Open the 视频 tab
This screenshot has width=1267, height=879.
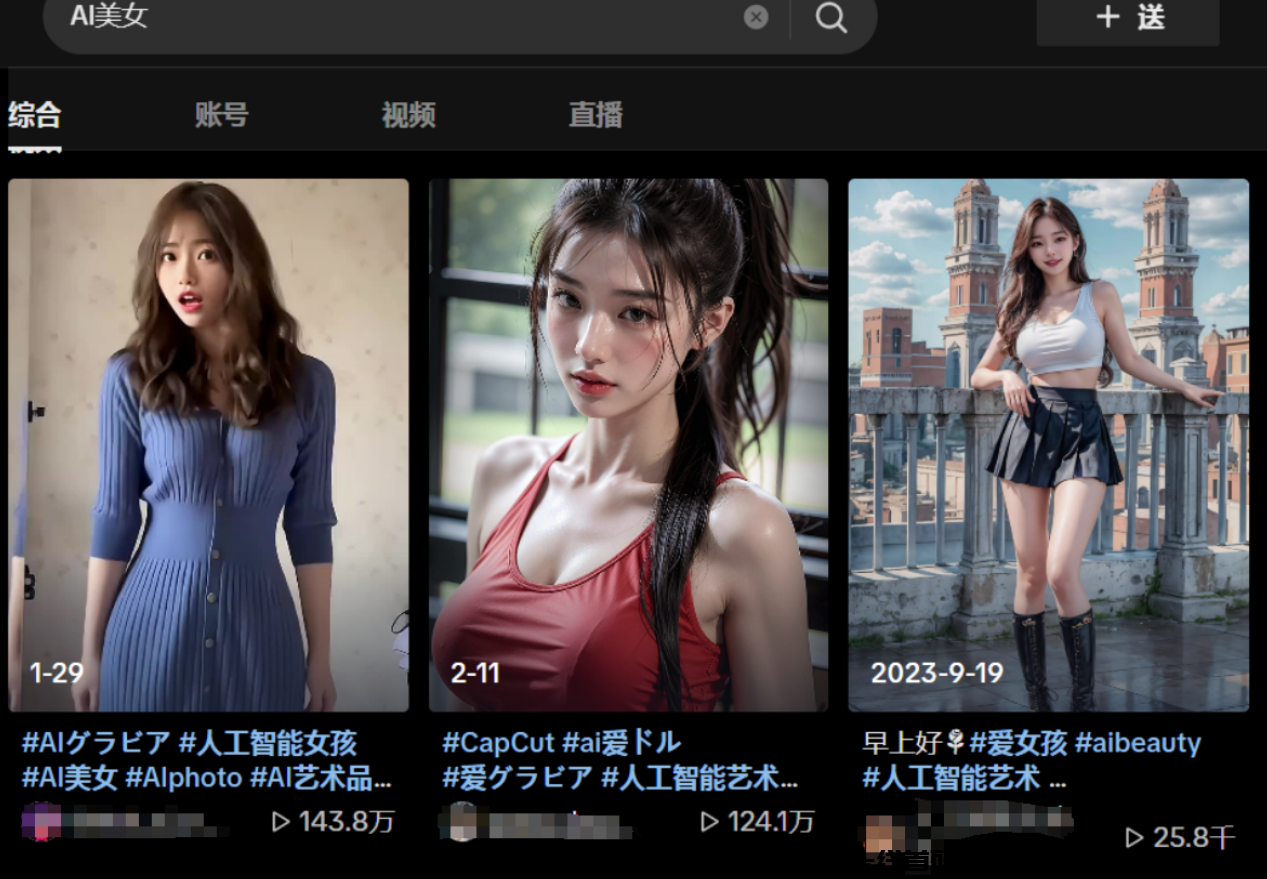[408, 115]
